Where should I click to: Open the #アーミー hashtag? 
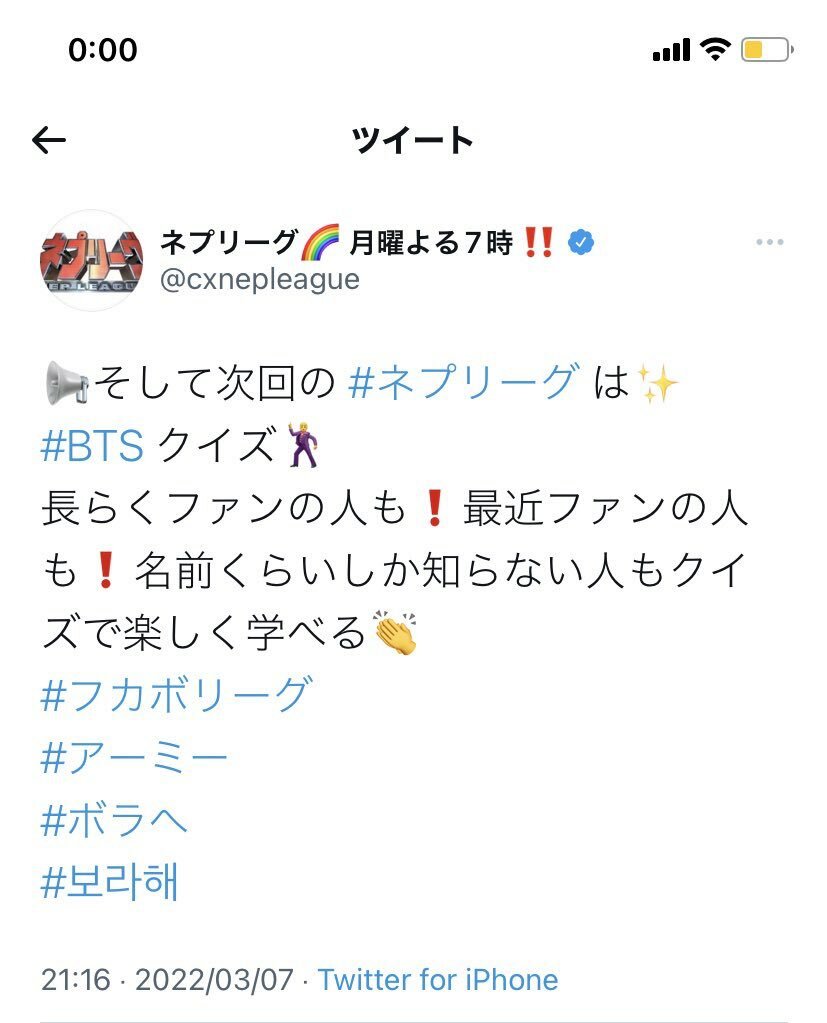135,759
